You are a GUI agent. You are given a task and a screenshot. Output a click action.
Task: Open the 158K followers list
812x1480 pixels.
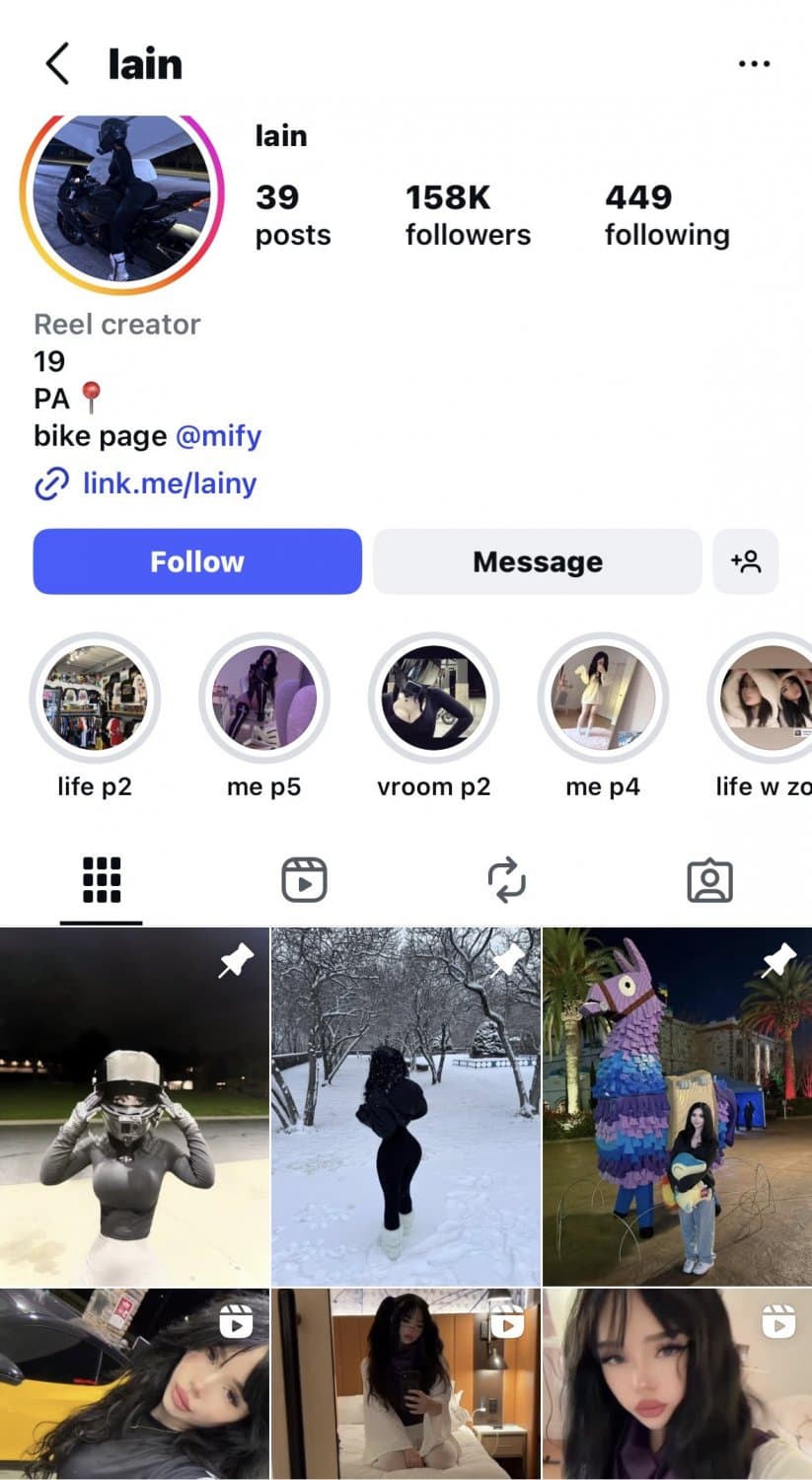467,214
